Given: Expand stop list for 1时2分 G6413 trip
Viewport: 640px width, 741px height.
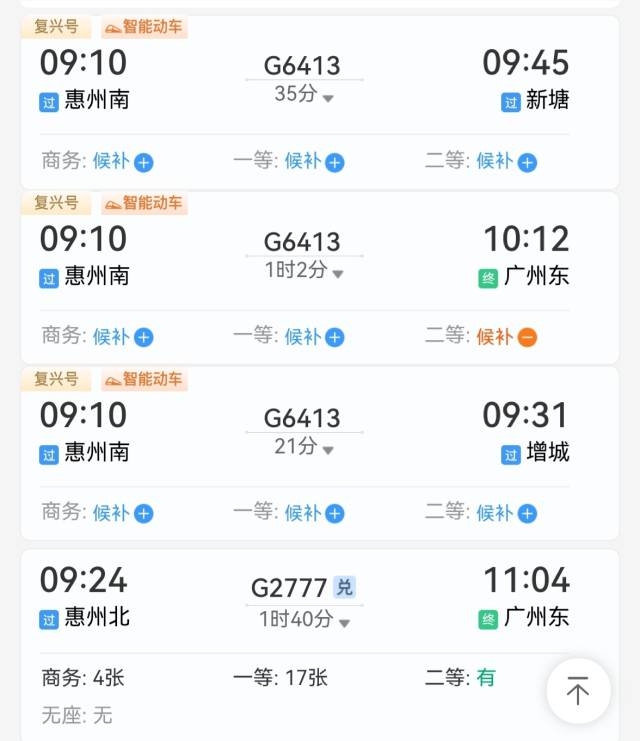Looking at the screenshot, I should coord(304,271).
